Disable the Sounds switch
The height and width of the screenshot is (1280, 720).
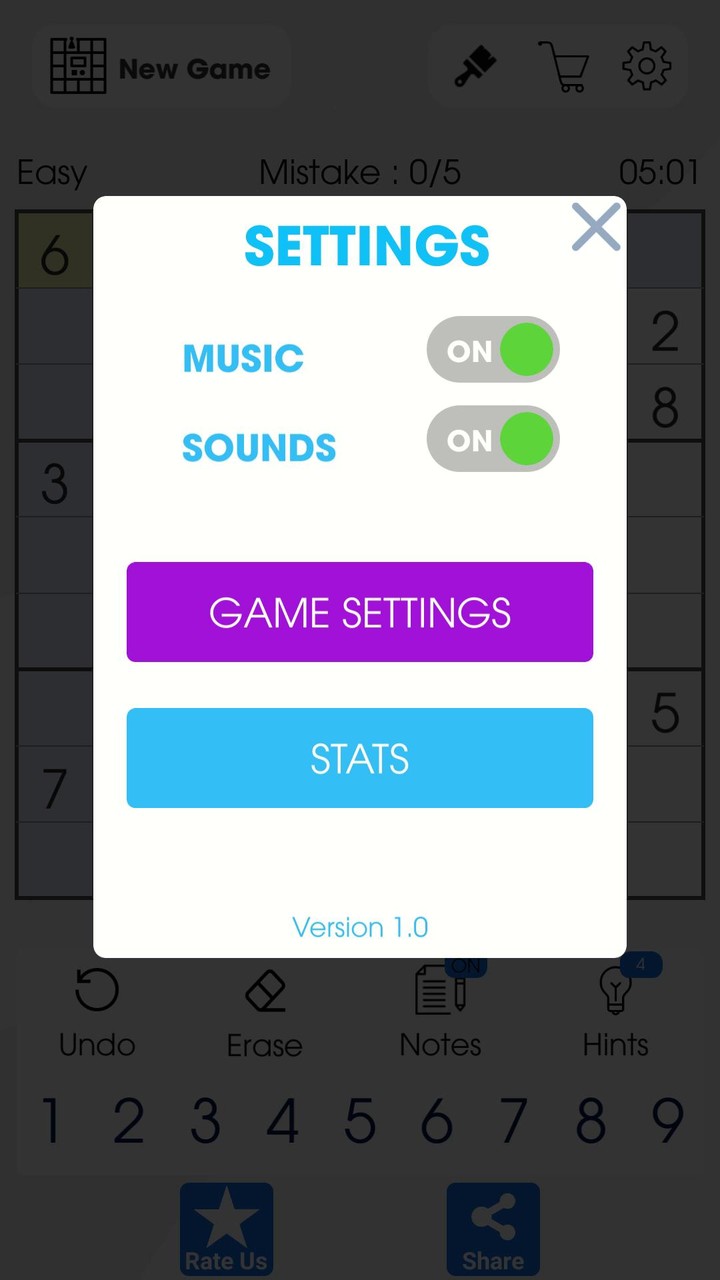[x=493, y=438]
